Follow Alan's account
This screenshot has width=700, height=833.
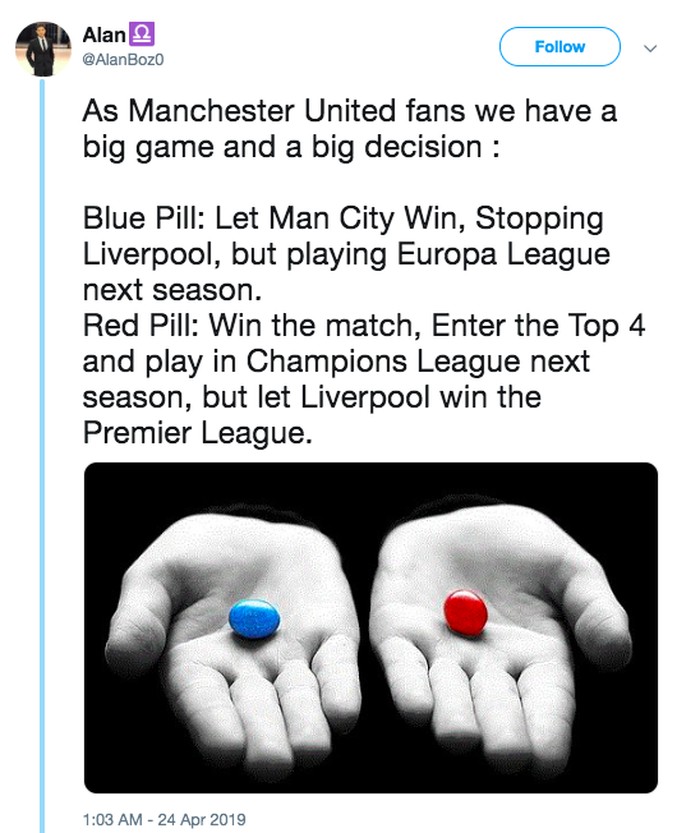pos(560,47)
